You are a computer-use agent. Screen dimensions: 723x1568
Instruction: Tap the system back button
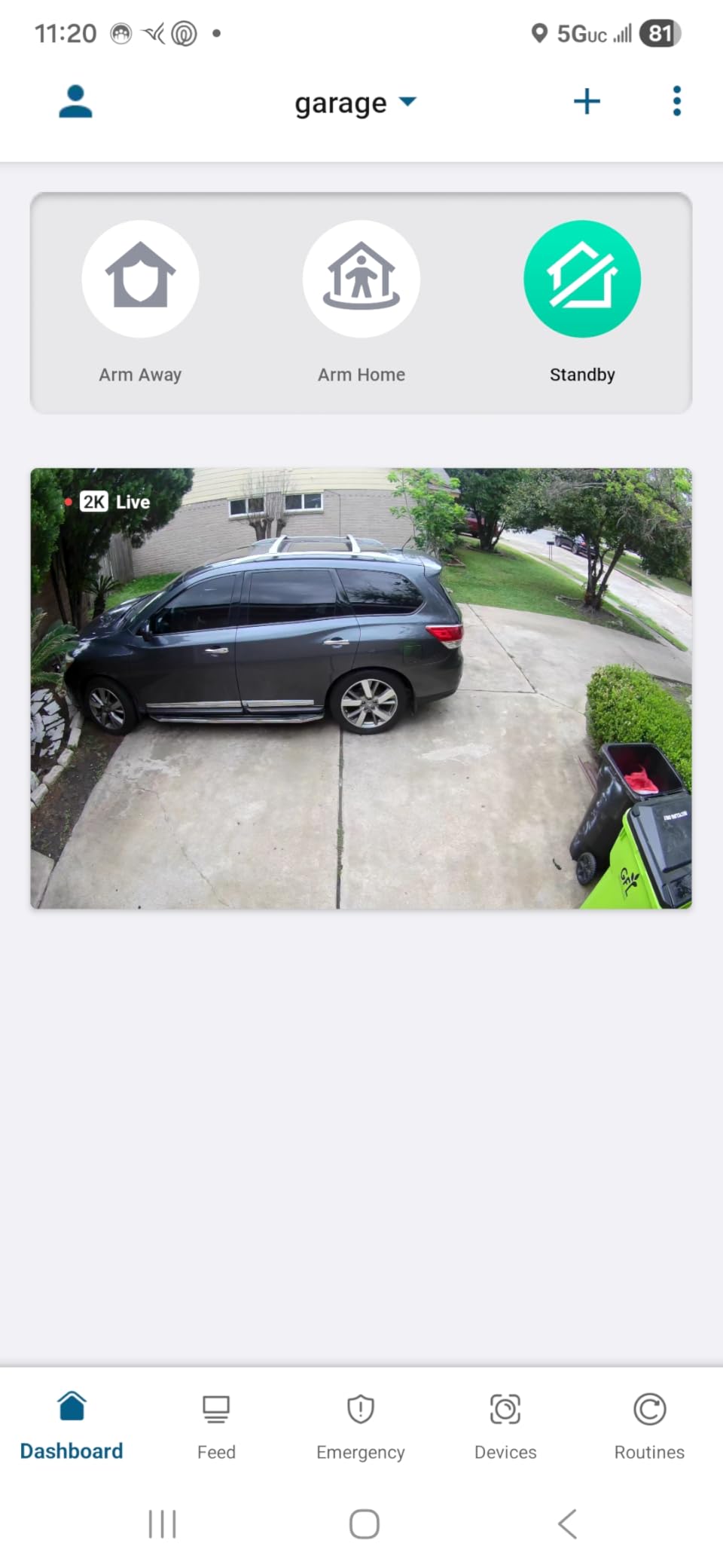568,1524
